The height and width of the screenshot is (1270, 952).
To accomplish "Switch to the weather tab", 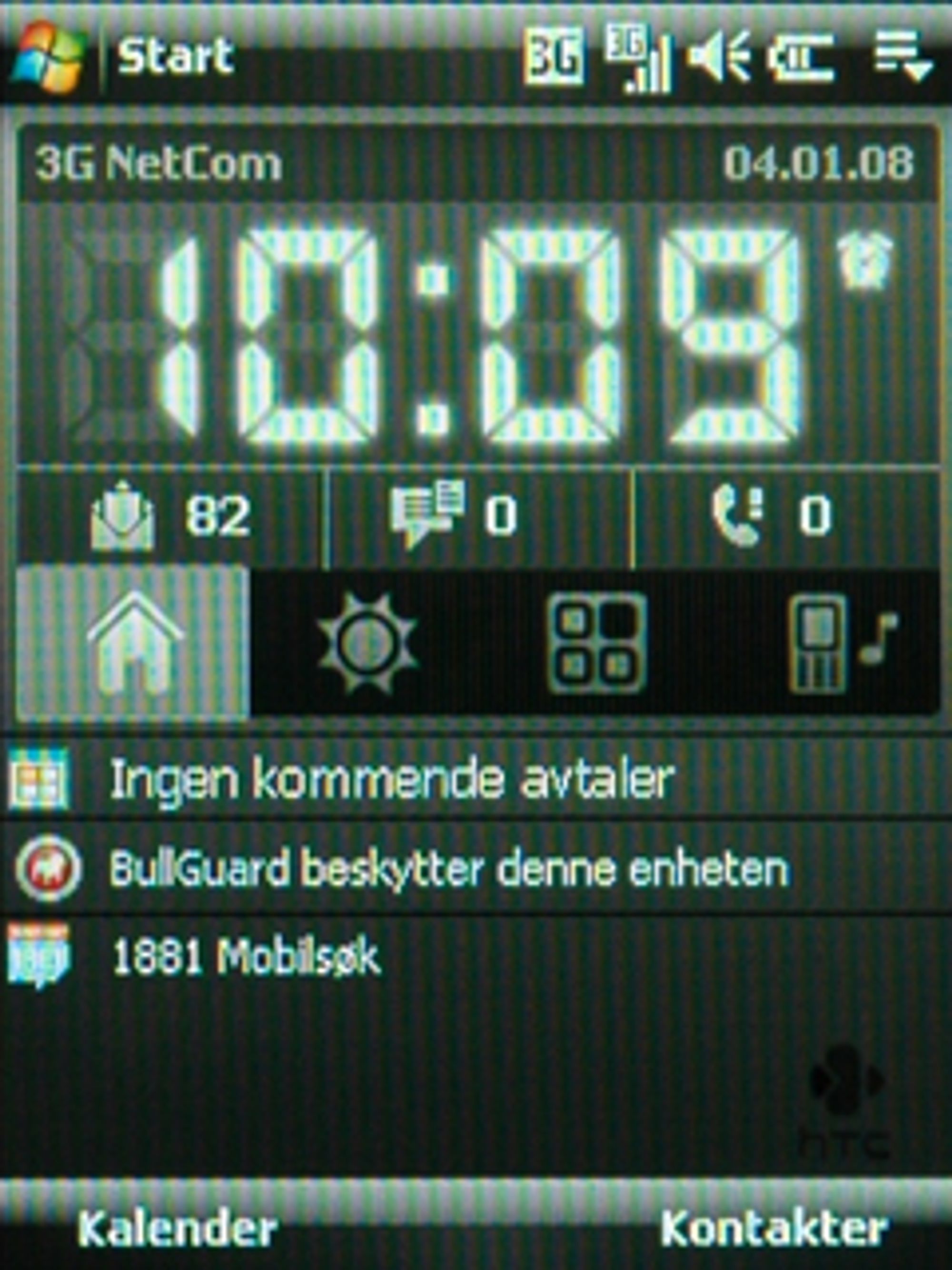I will click(367, 643).
